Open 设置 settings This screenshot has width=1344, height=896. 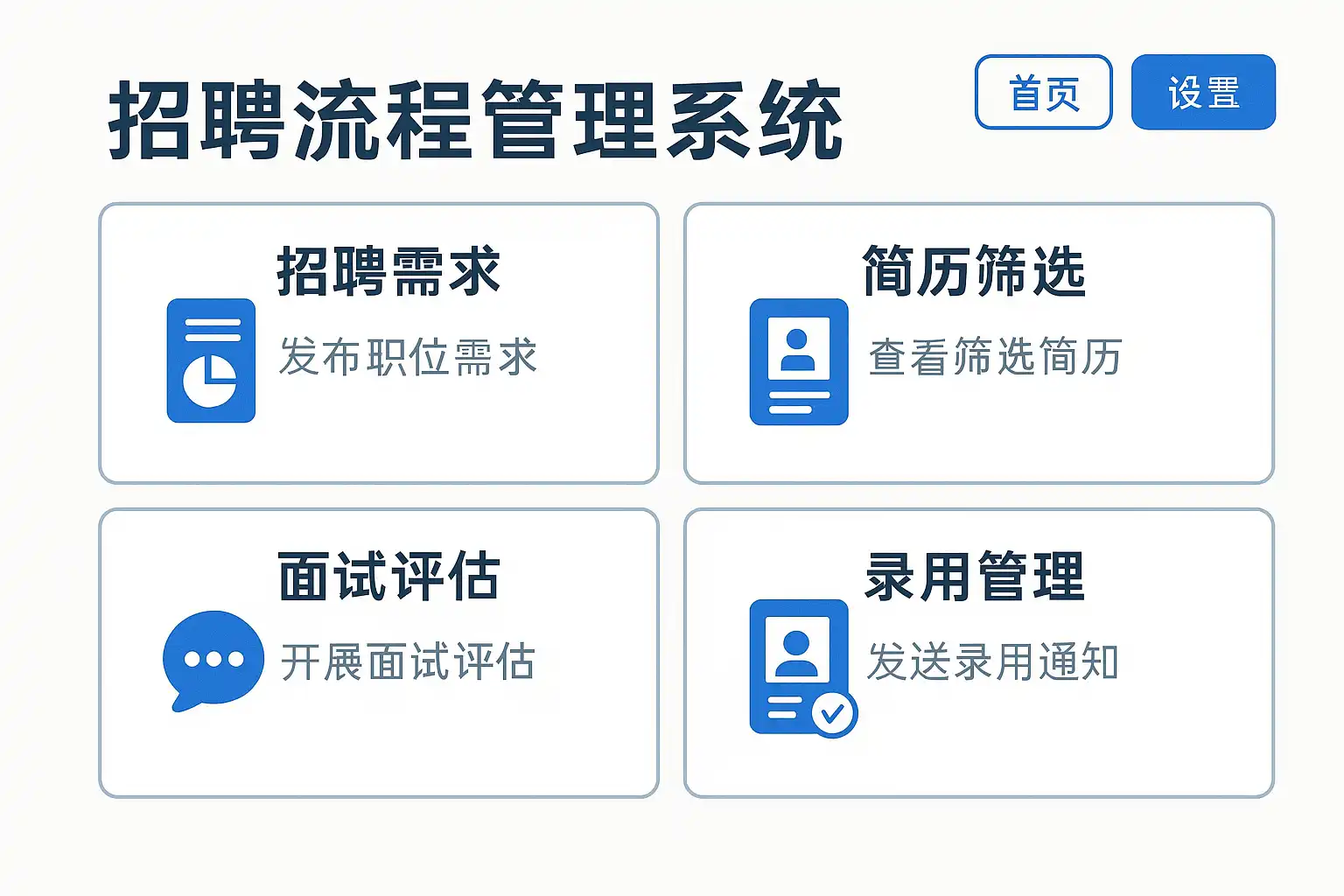1203,92
